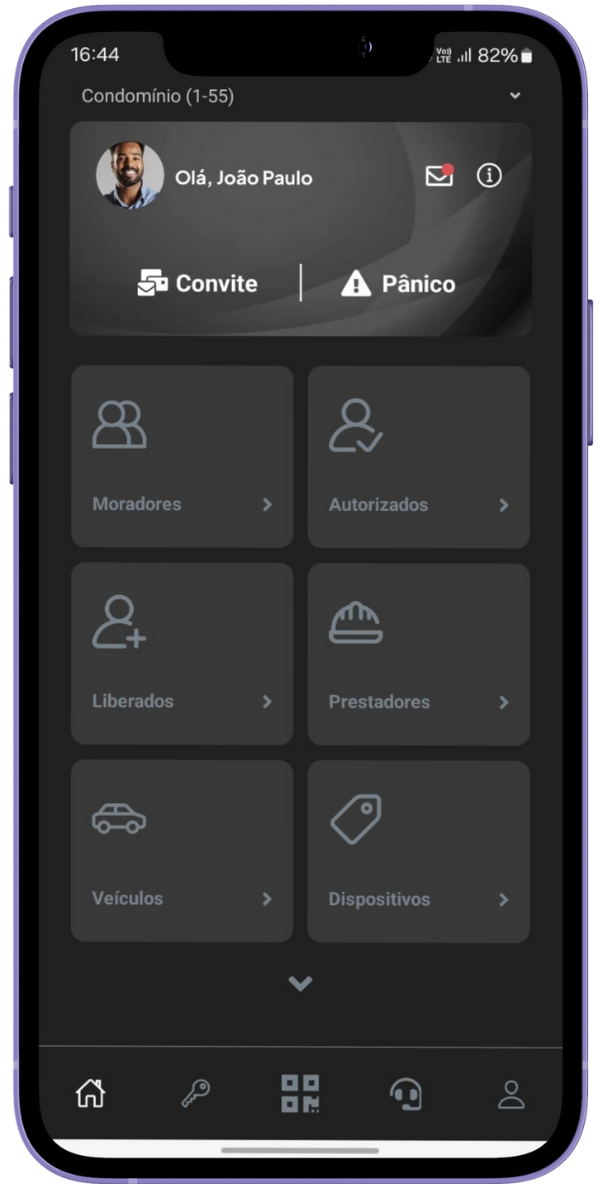Image resolution: width=602 pixels, height=1184 pixels.
Task: Expand more options with the down chevron
Action: pos(300,984)
